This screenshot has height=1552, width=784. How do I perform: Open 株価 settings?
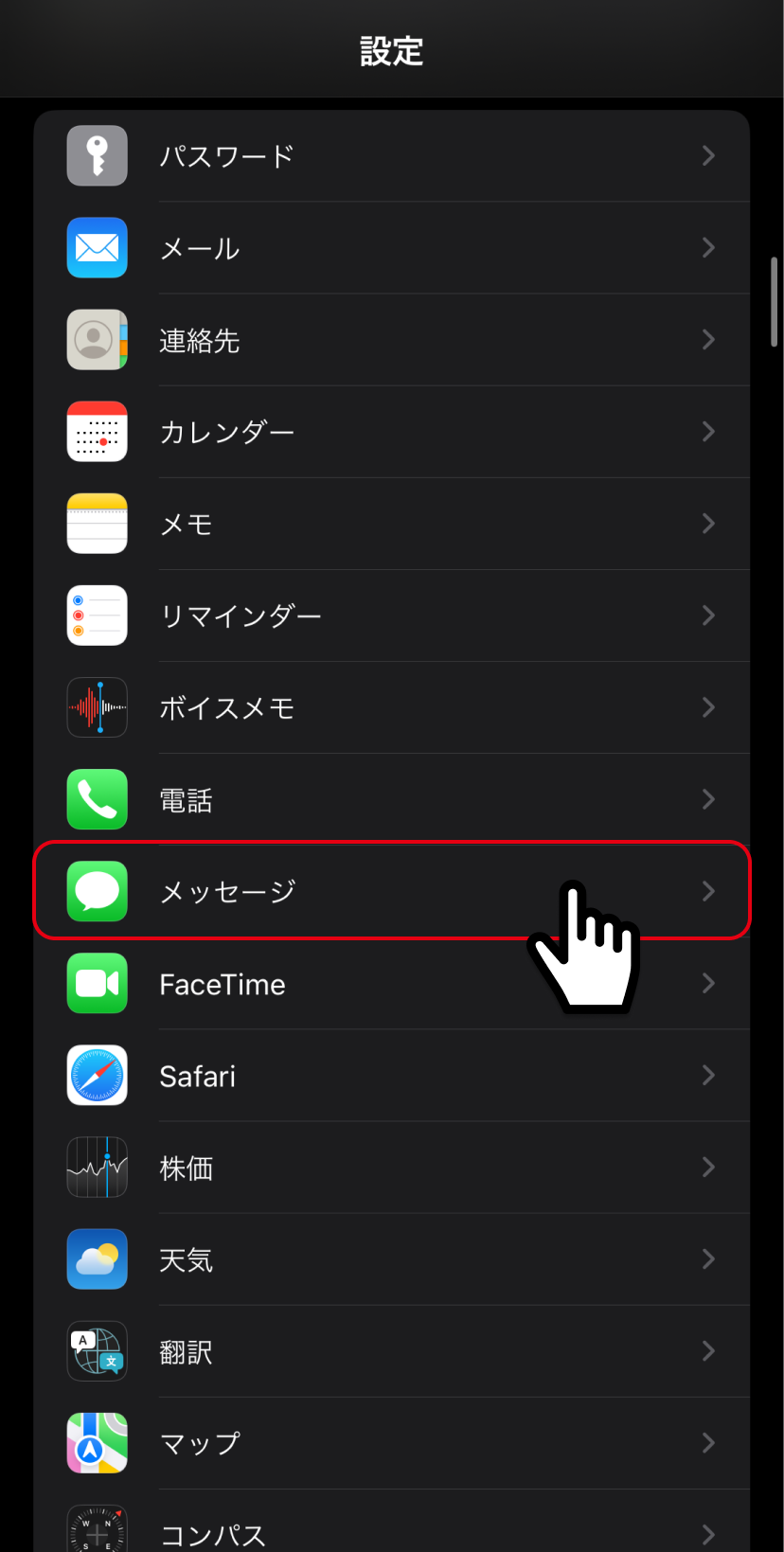coord(391,1168)
